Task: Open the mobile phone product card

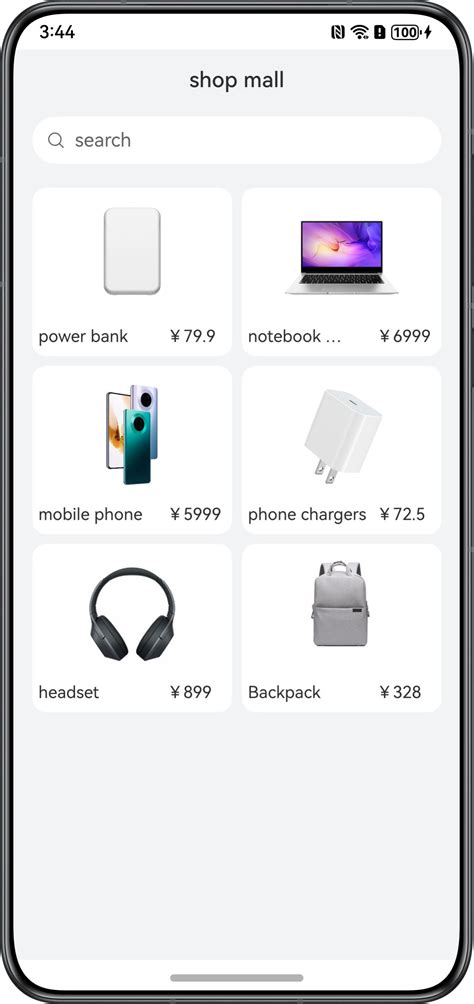Action: pos(132,449)
